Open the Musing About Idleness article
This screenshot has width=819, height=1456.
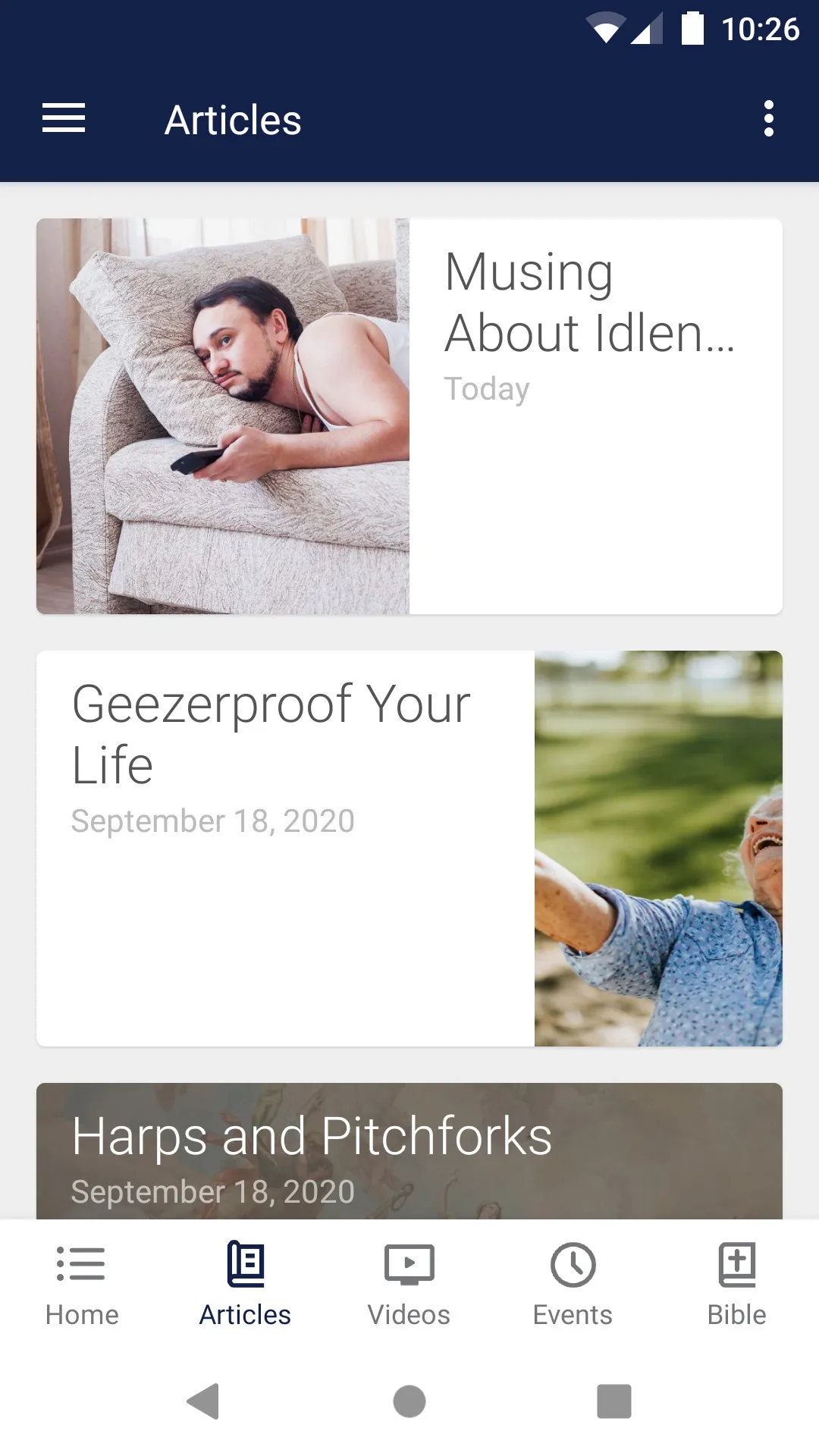[409, 416]
